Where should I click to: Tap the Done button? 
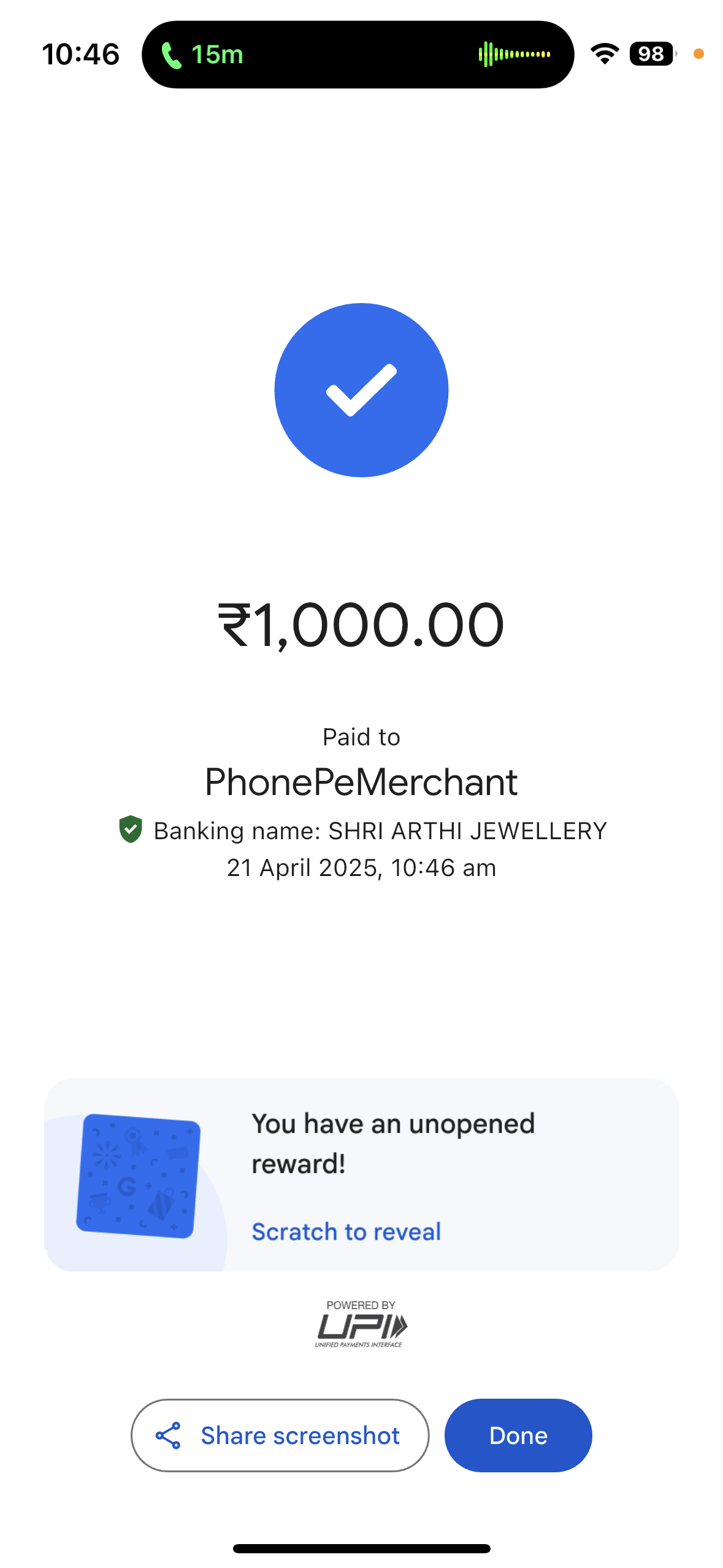(x=518, y=1435)
